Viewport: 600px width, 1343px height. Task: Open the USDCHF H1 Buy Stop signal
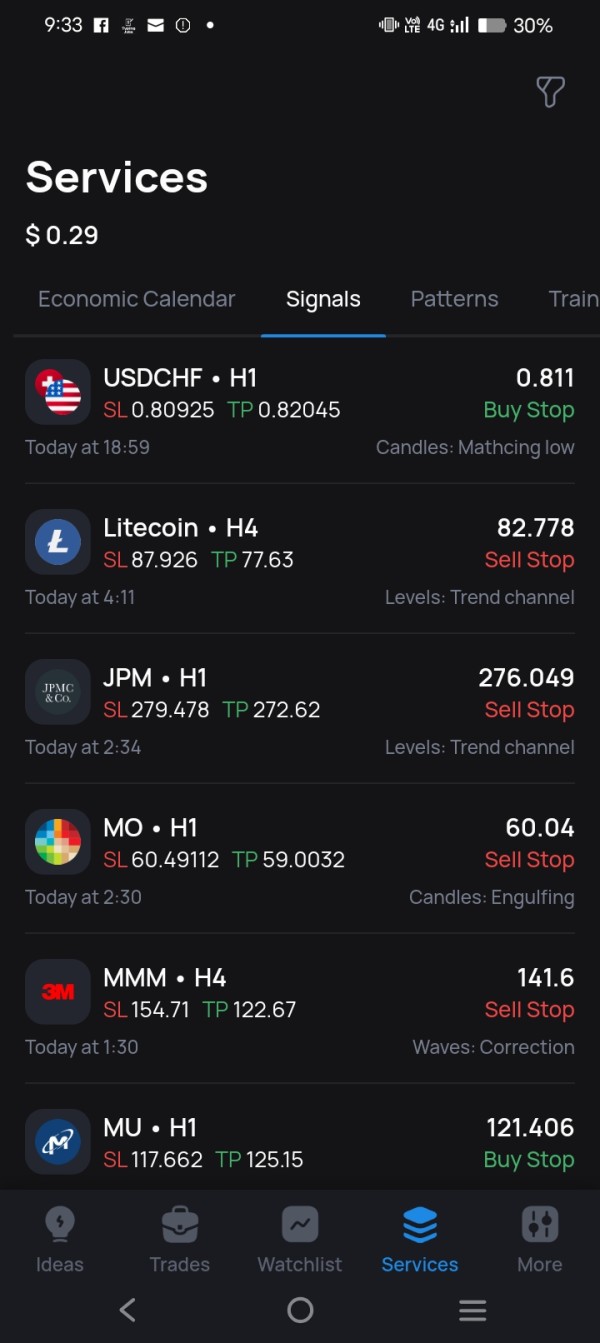click(x=300, y=410)
